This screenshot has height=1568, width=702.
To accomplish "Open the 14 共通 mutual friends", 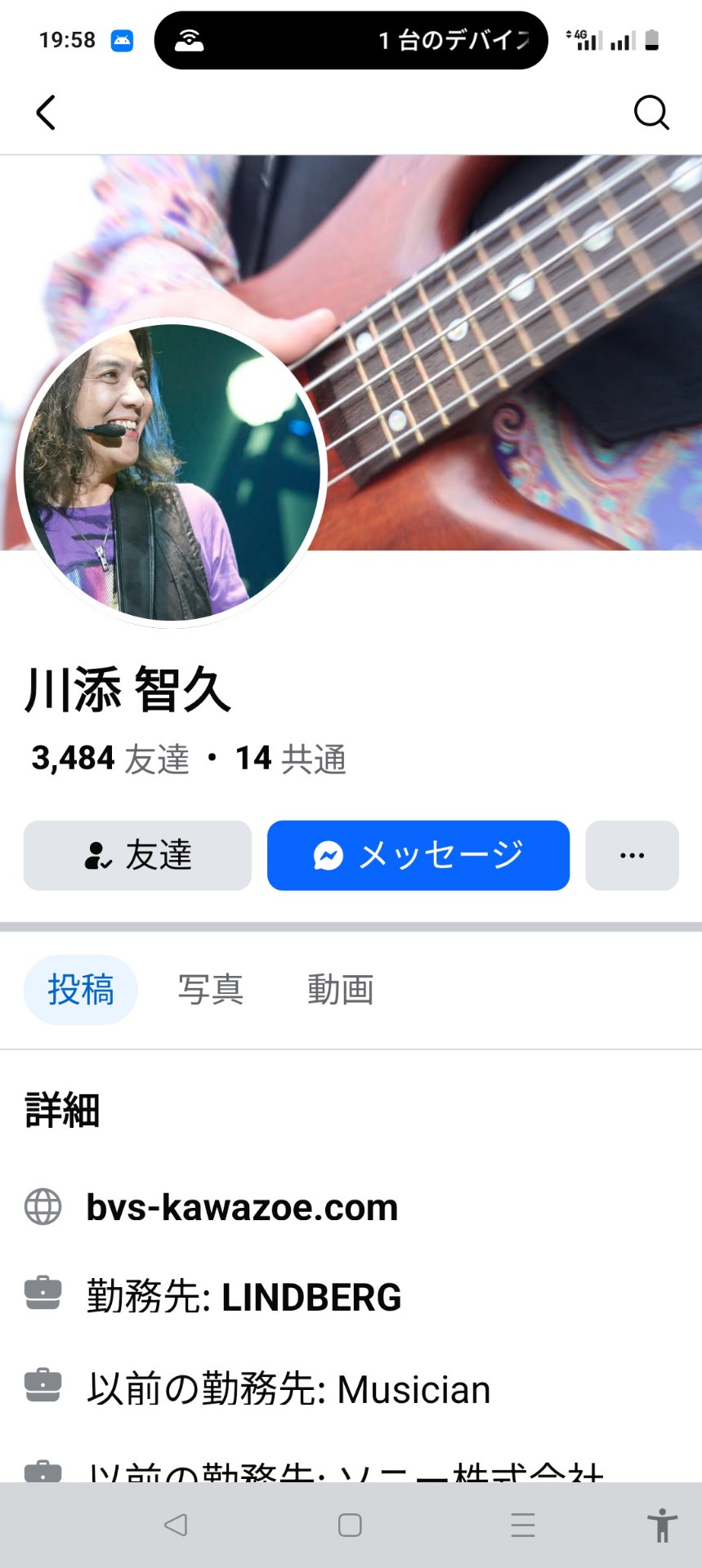I will 291,759.
